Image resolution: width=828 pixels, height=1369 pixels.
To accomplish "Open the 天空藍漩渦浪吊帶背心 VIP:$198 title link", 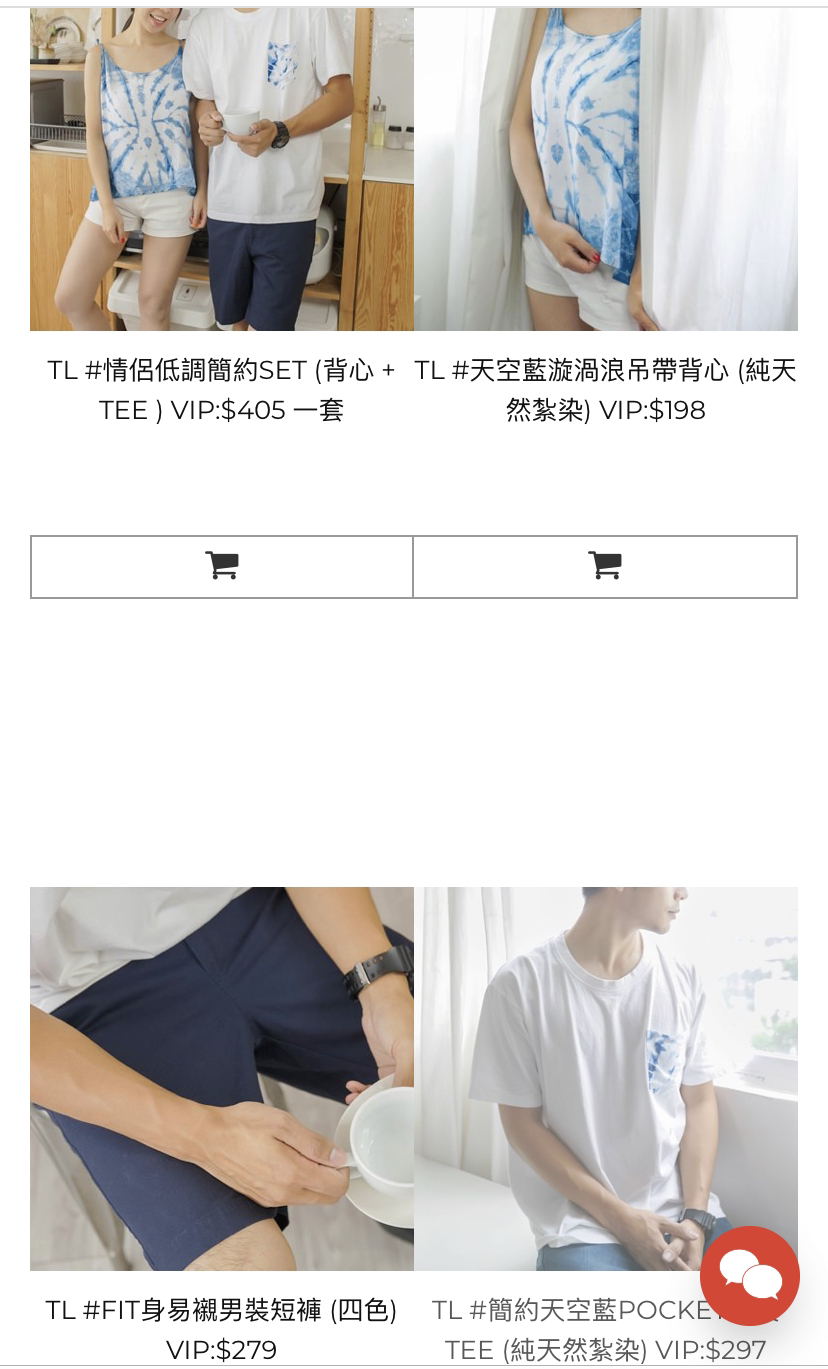I will (x=606, y=390).
